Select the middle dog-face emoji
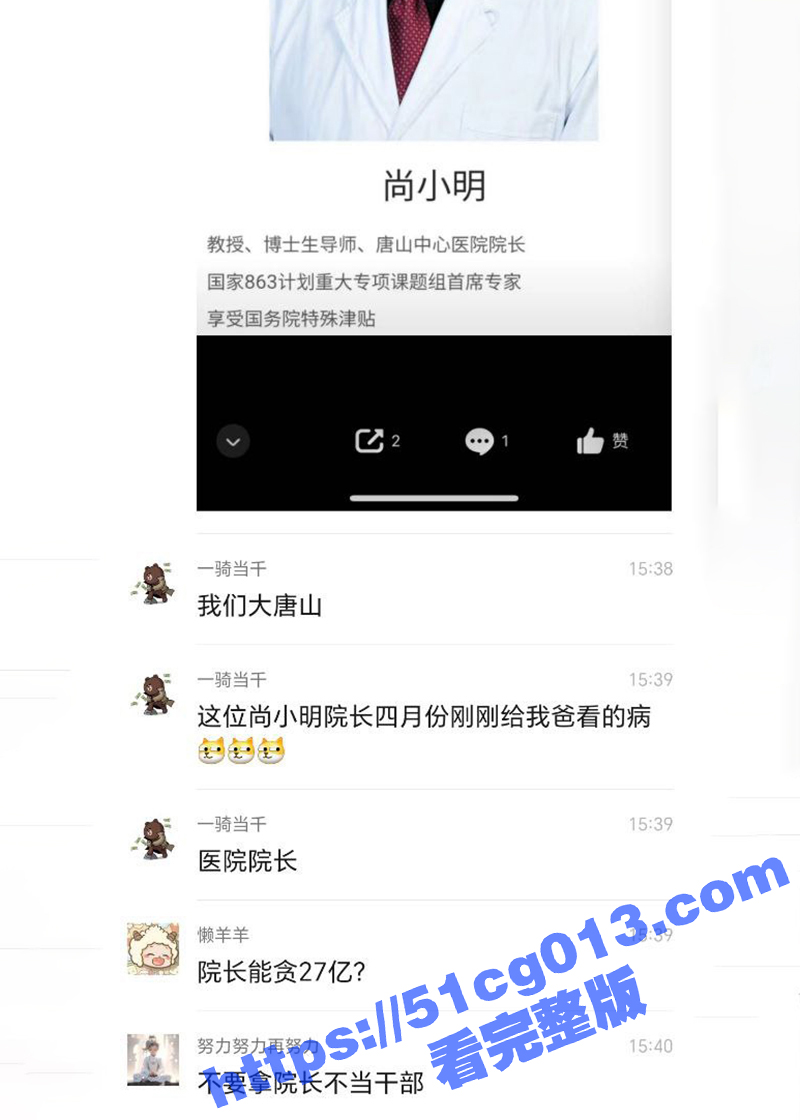Viewport: 800px width, 1120px height. pyautogui.click(x=241, y=752)
